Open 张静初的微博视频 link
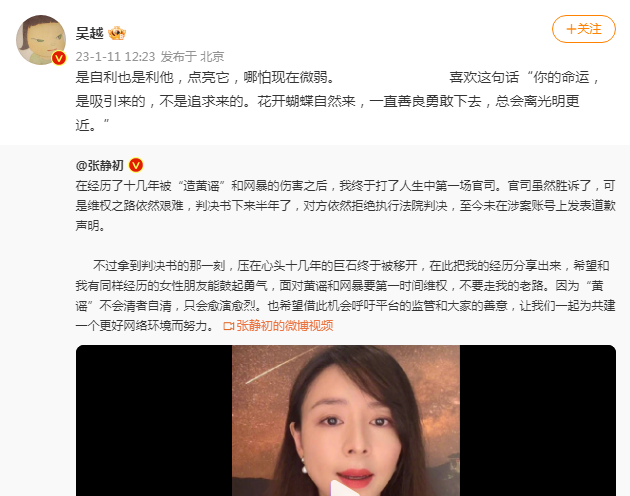 [x=278, y=326]
